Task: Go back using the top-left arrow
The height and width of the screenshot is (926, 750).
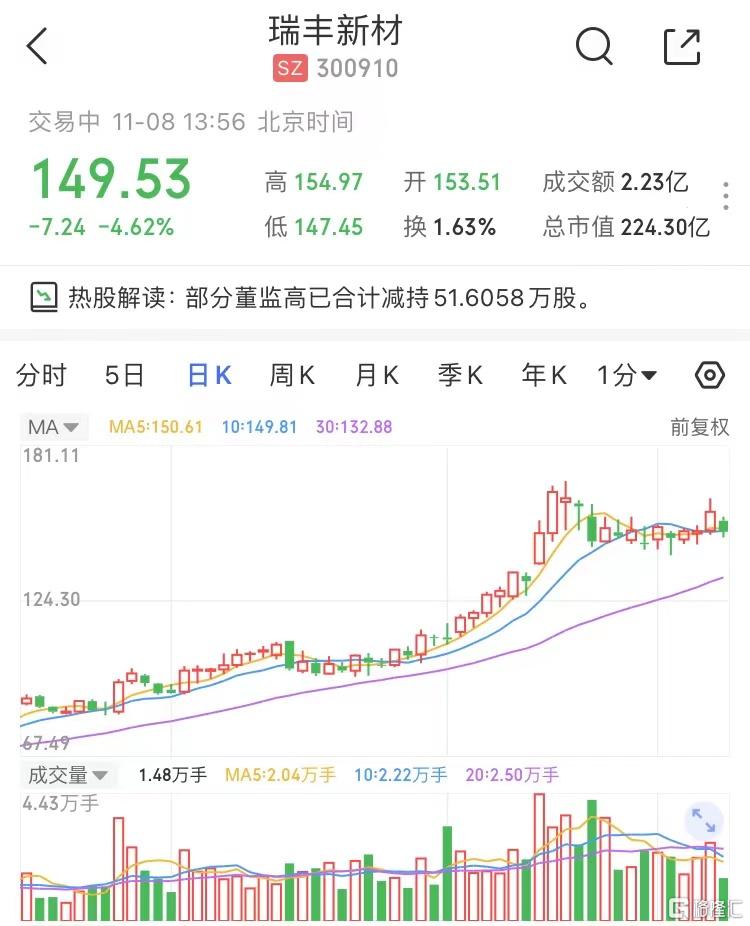Action: 37,46
